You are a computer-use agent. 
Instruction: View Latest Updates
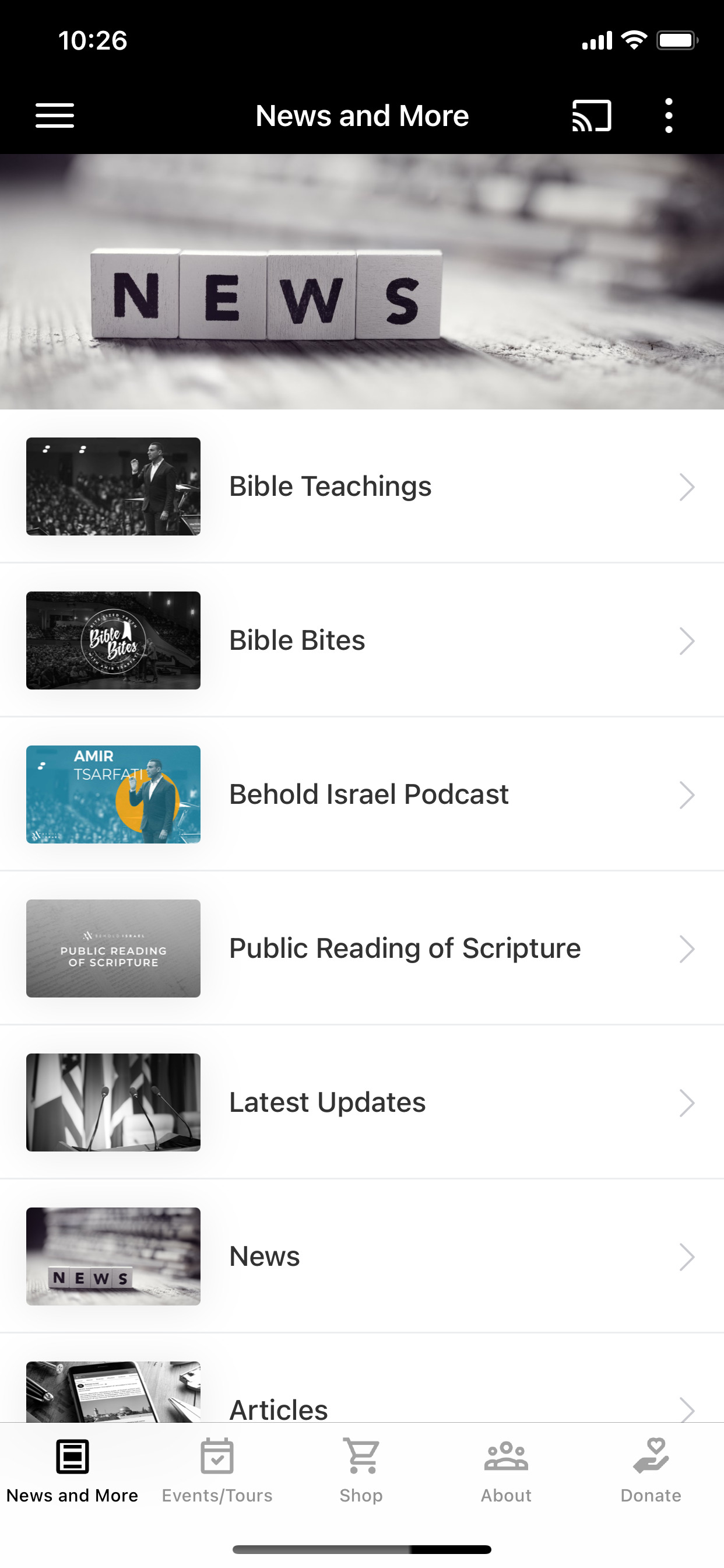pos(361,1102)
